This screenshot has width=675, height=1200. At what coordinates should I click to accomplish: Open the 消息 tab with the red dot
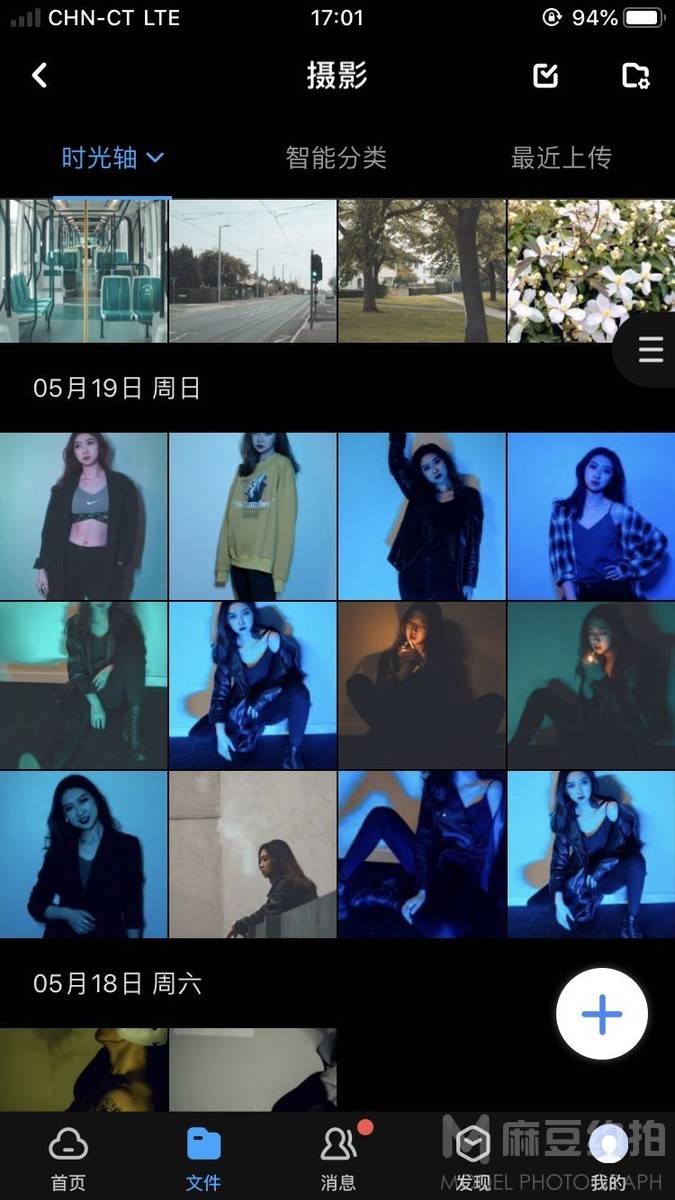click(x=338, y=1158)
